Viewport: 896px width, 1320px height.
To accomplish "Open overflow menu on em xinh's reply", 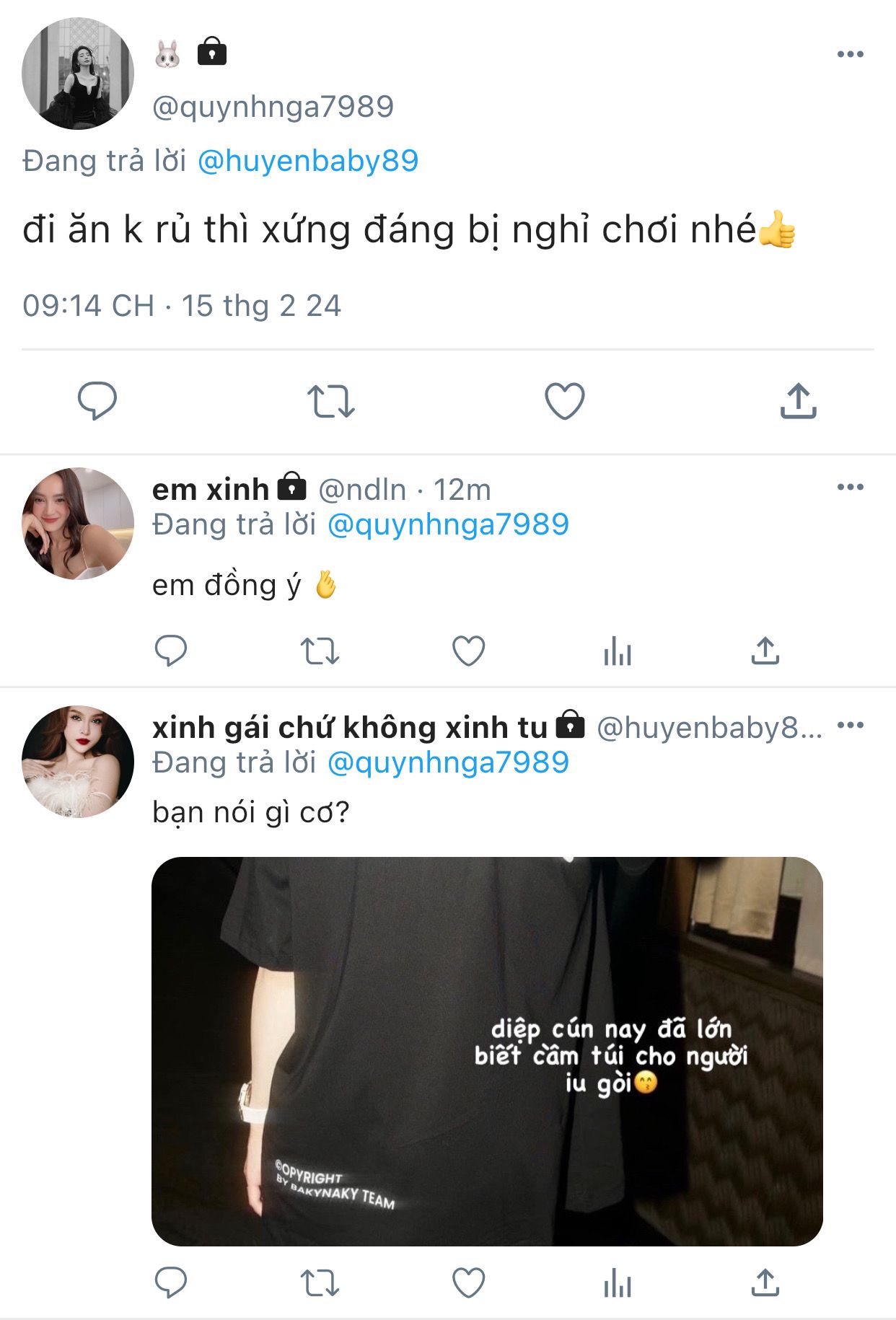I will [x=850, y=488].
